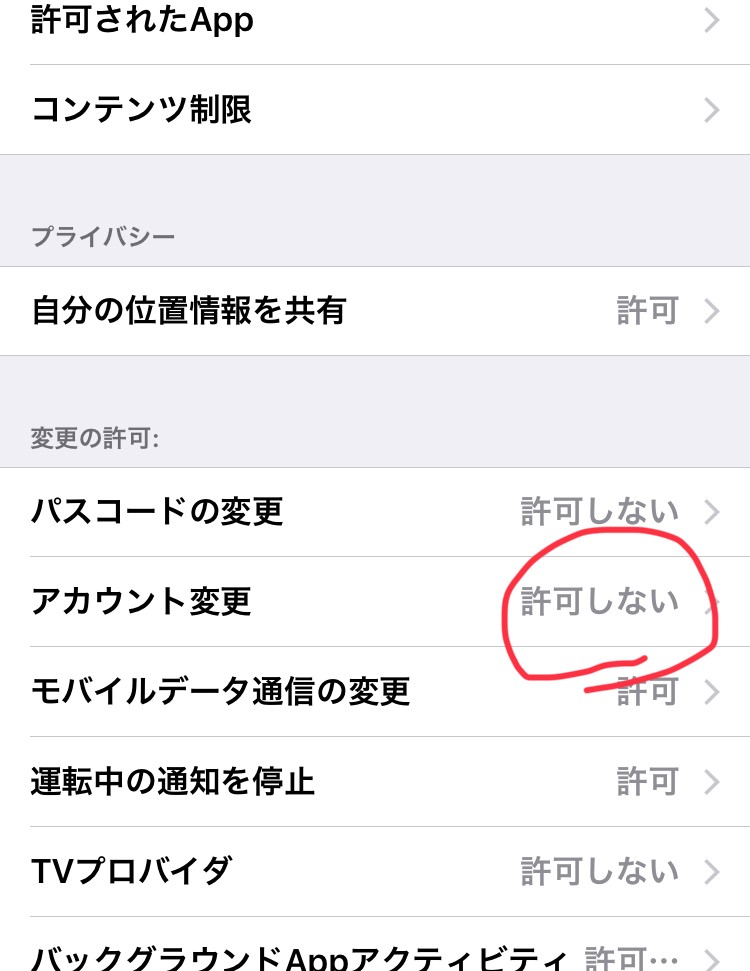
Task: Open 運転中の通知を停止 setting
Action: (x=375, y=781)
